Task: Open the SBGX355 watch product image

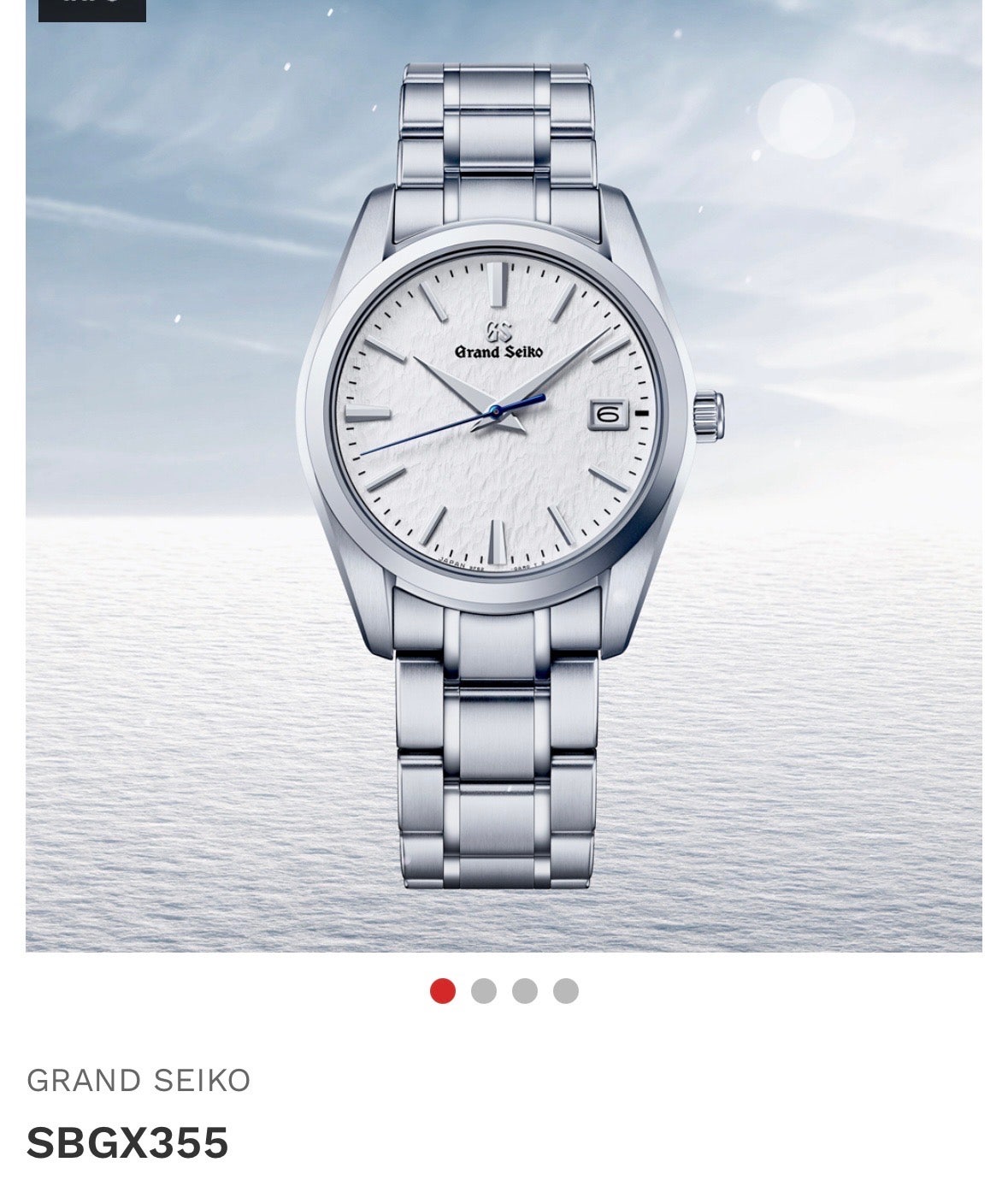Action: pos(504,475)
